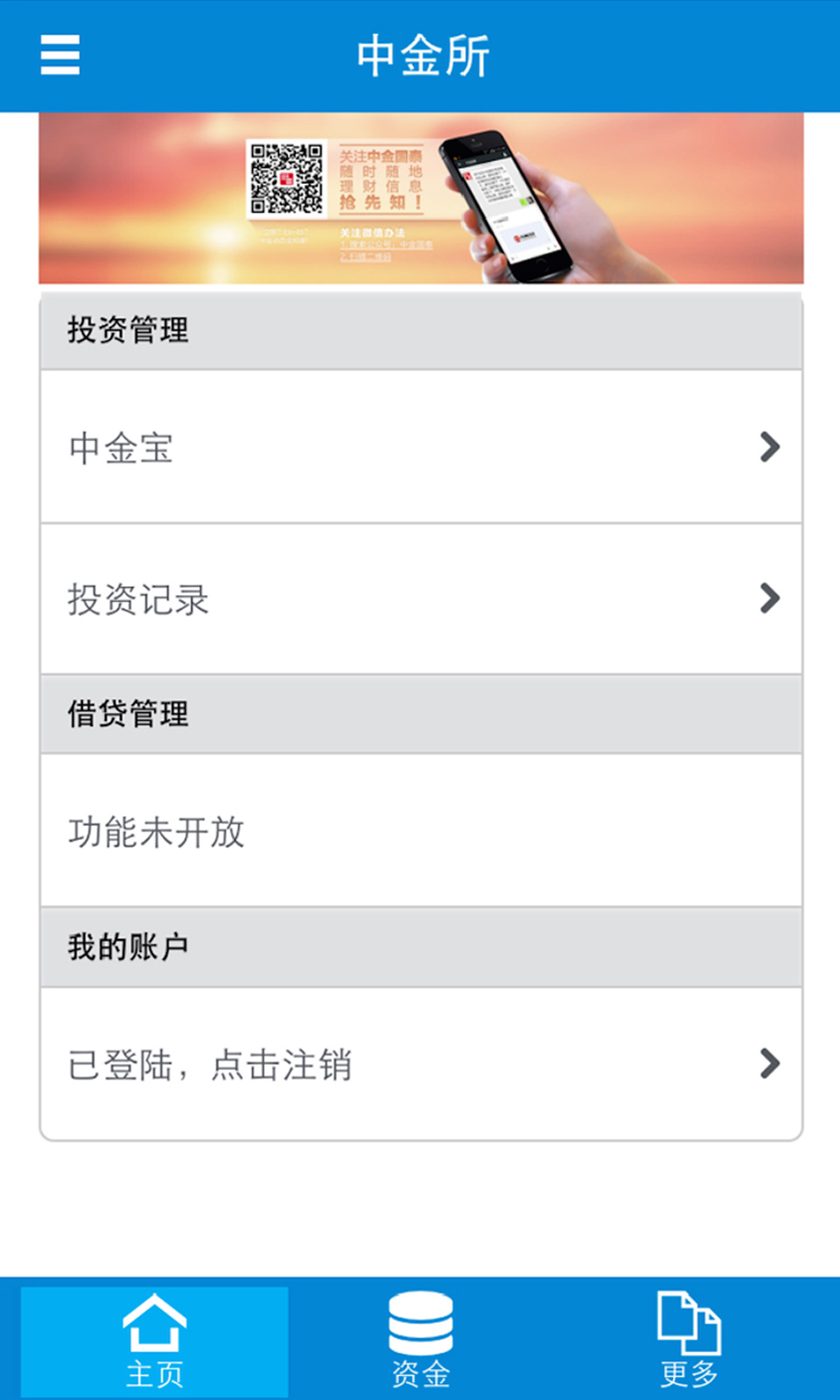Open 投资记录 investment records
This screenshot has height=1400, width=840.
pyautogui.click(x=420, y=599)
